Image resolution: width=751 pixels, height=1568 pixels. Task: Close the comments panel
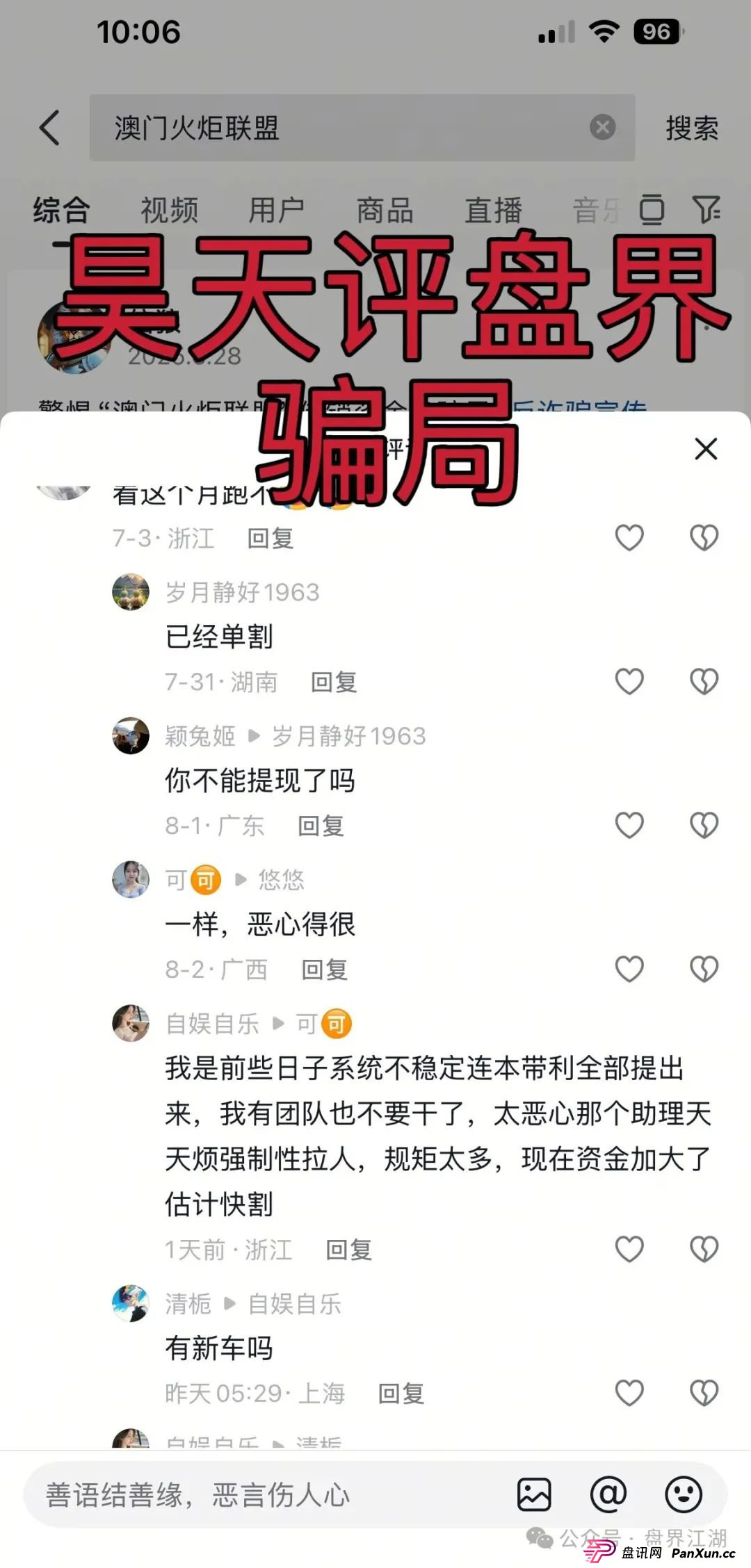(x=706, y=449)
